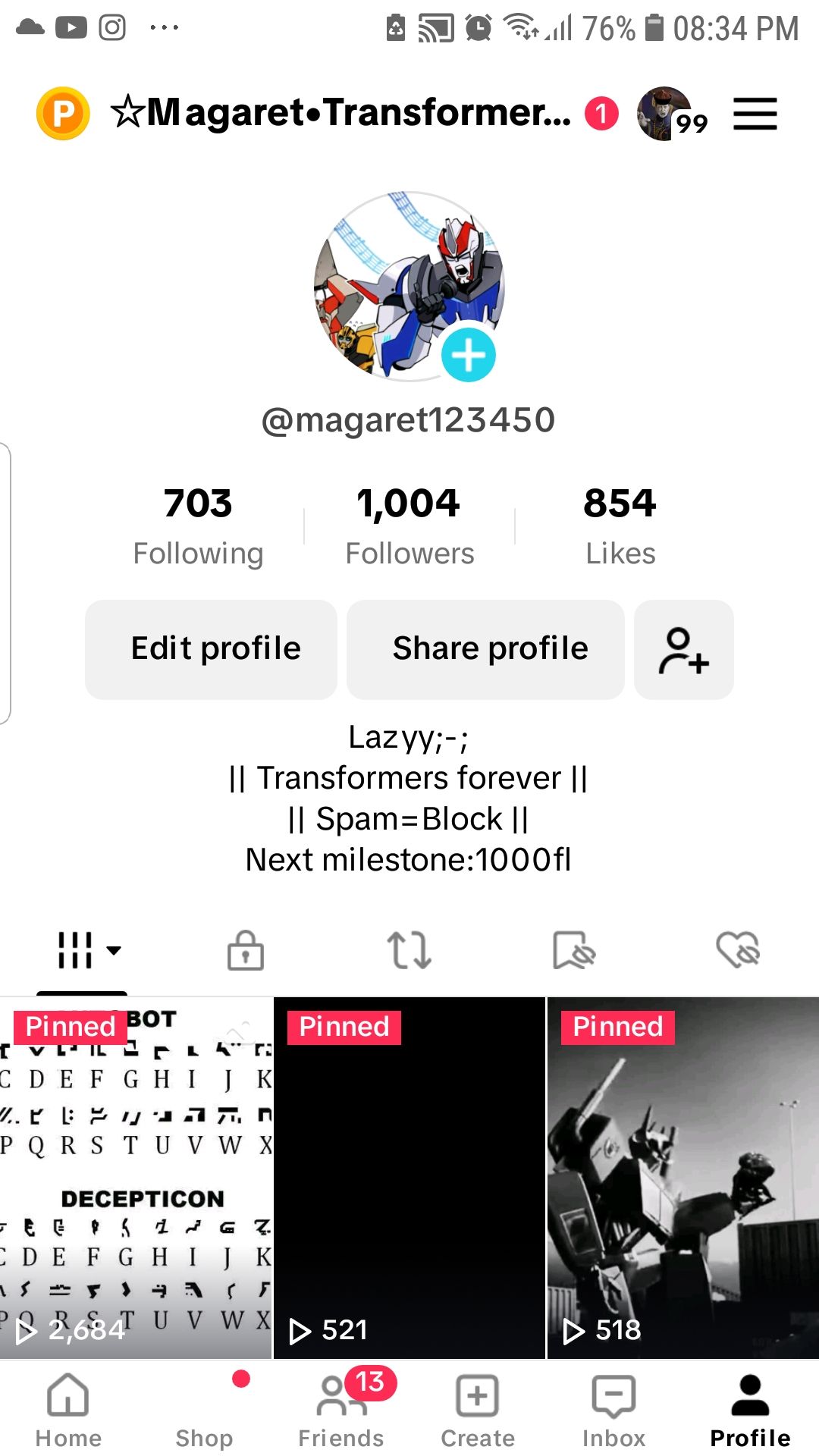Screen dimensions: 819x1456
Task: Switch to the private videos lock tab
Action: click(x=245, y=950)
